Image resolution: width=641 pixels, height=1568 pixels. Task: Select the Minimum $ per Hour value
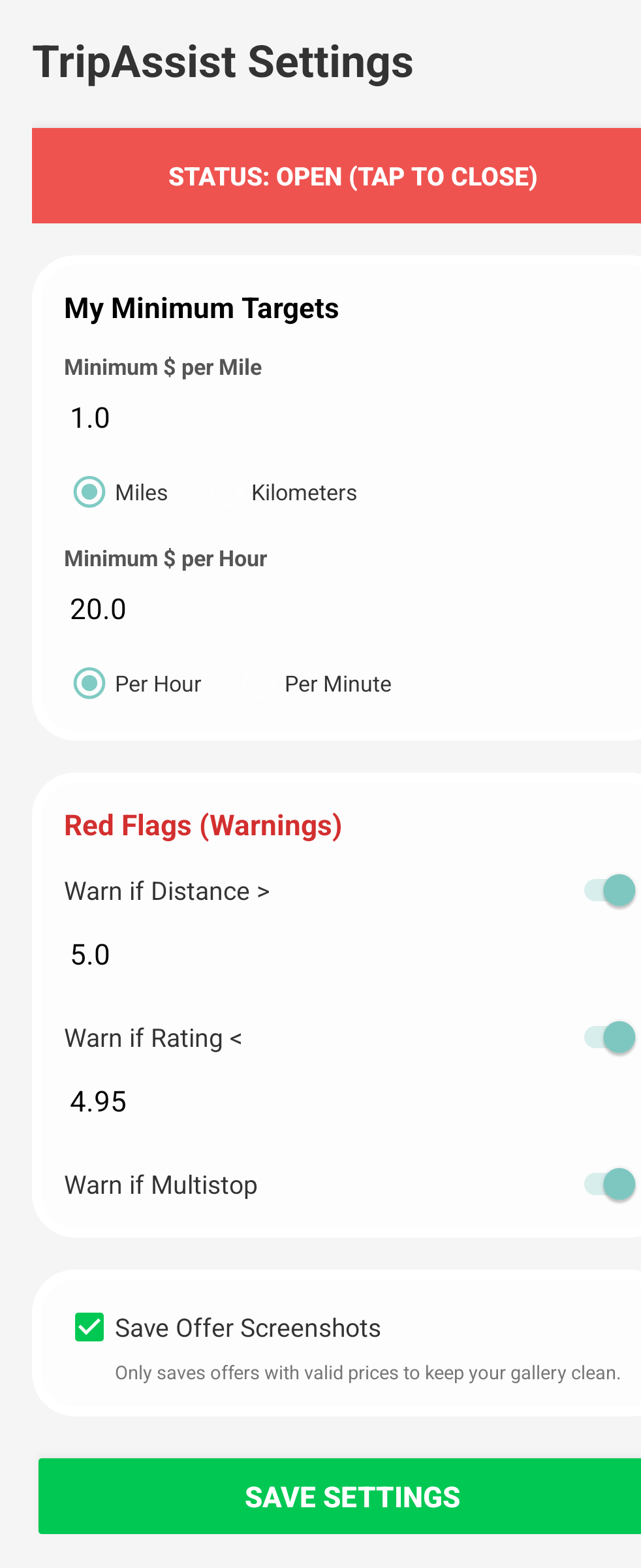261,609
